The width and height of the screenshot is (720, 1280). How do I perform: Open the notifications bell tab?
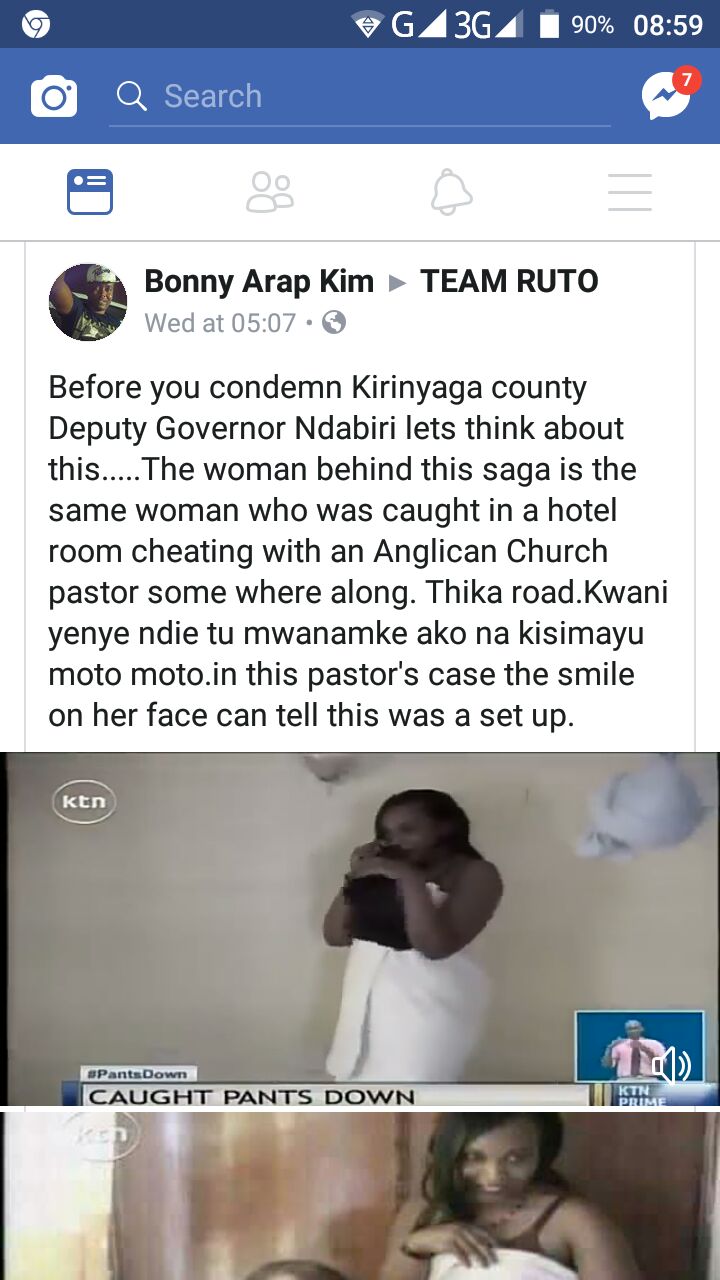(451, 192)
